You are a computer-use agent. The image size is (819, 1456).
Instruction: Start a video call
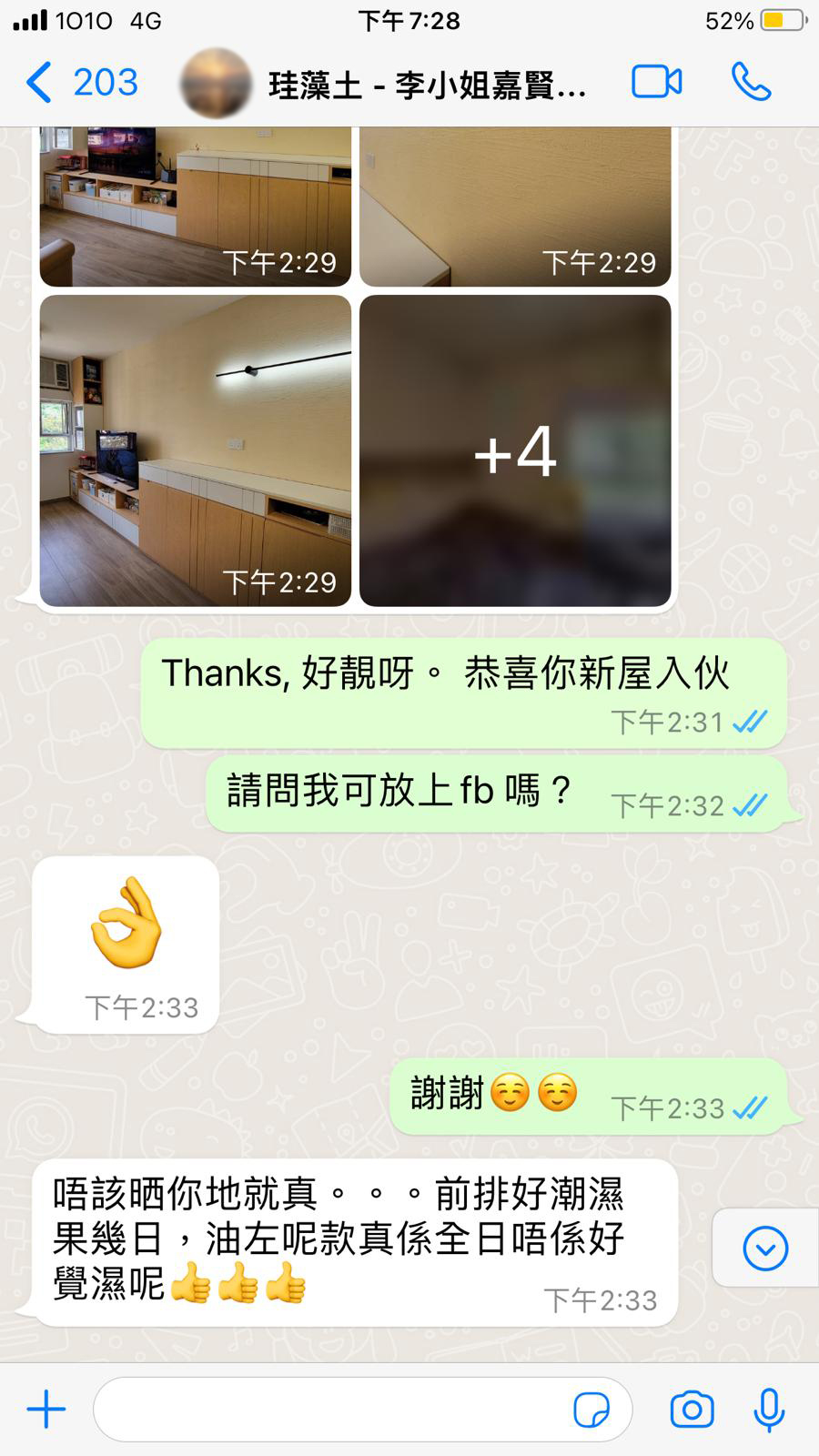pos(657,82)
